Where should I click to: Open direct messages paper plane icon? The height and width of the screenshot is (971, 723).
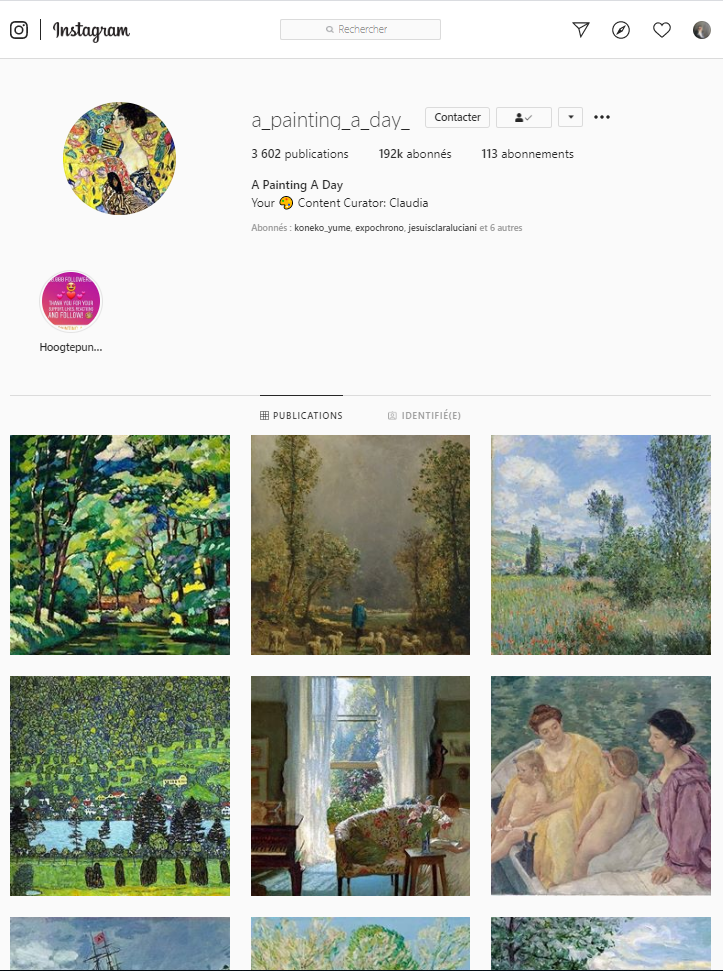tap(581, 30)
